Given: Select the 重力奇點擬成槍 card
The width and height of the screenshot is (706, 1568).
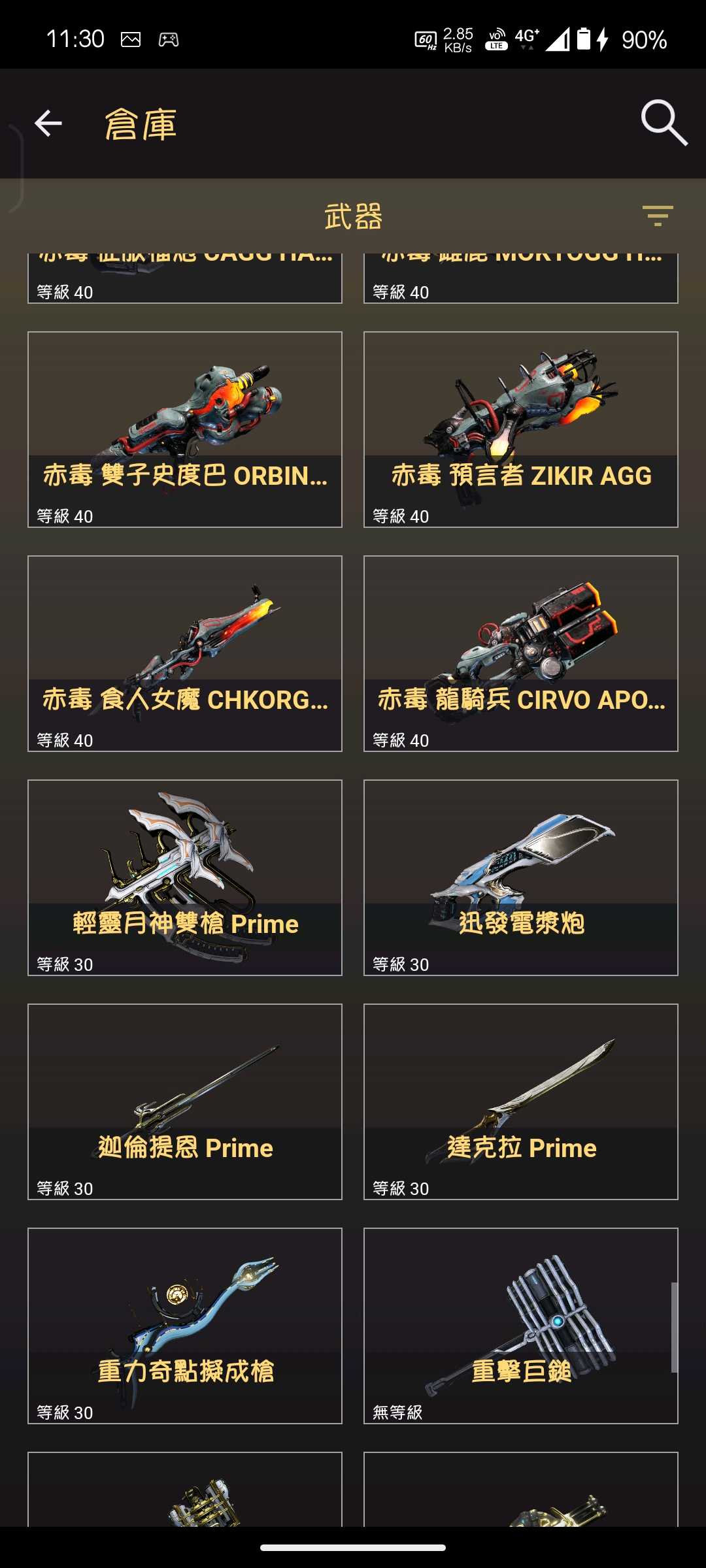Looking at the screenshot, I should [x=185, y=1326].
